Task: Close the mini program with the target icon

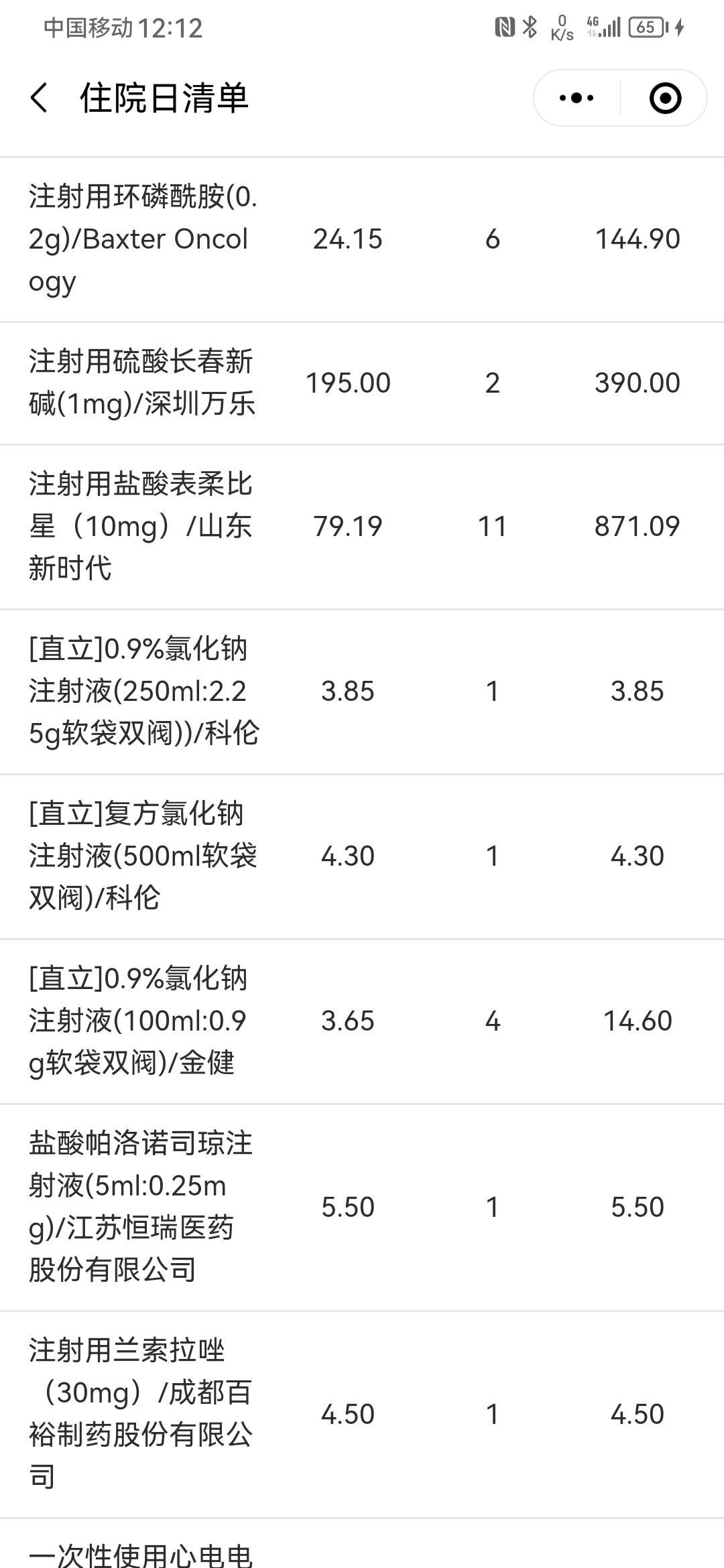Action: [665, 98]
